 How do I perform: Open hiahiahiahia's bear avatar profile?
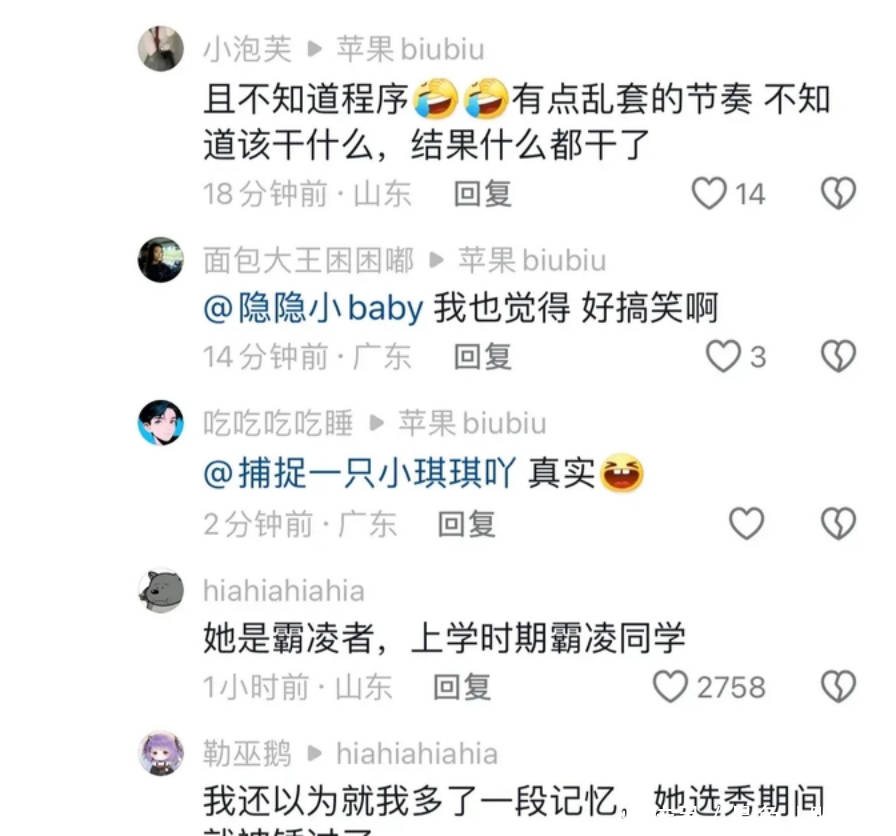(160, 590)
